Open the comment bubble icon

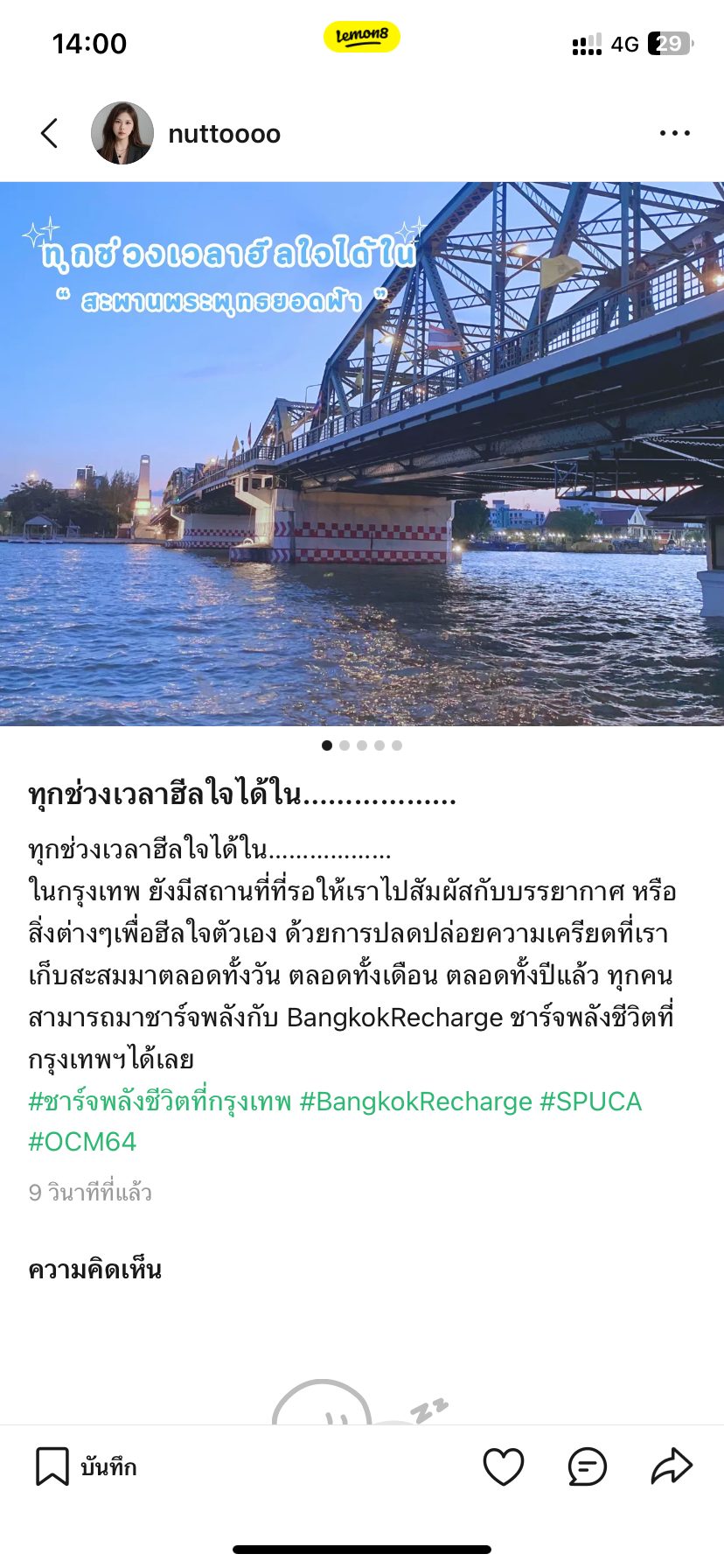coord(587,1466)
